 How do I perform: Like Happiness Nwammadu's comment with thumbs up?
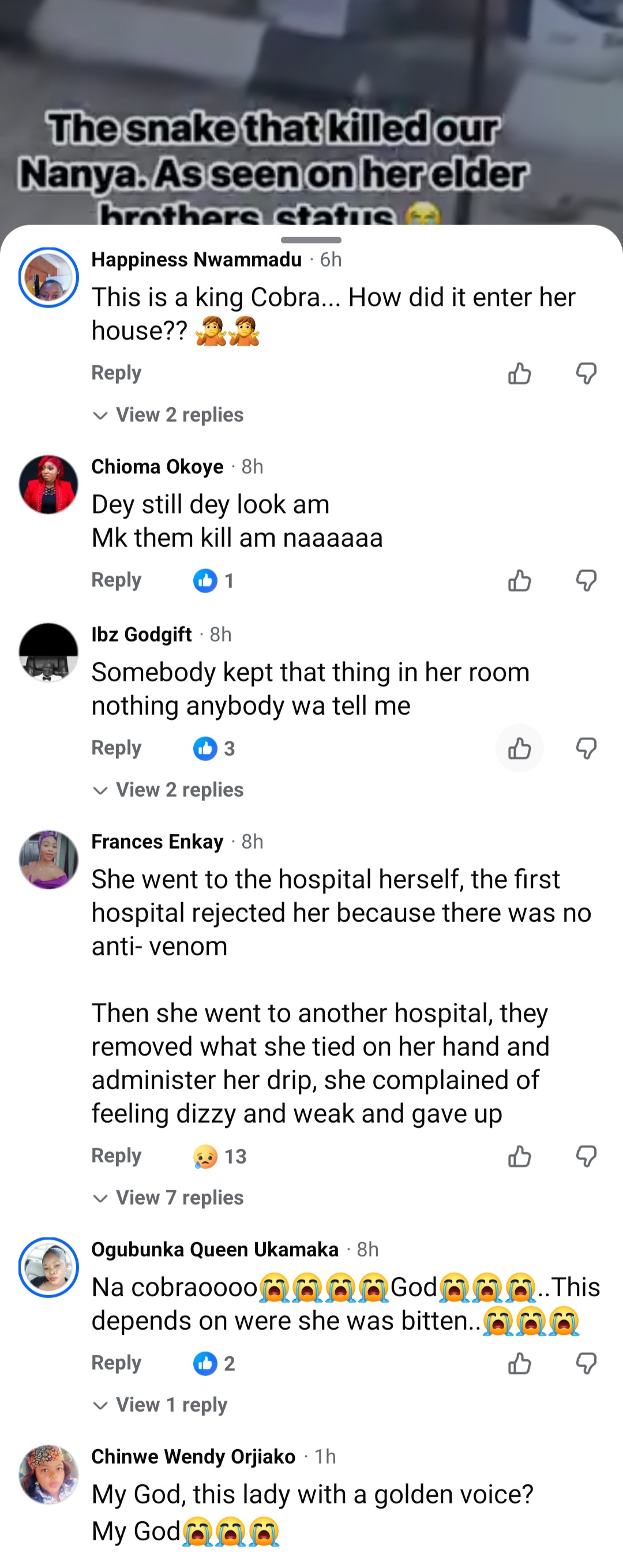coord(520,373)
